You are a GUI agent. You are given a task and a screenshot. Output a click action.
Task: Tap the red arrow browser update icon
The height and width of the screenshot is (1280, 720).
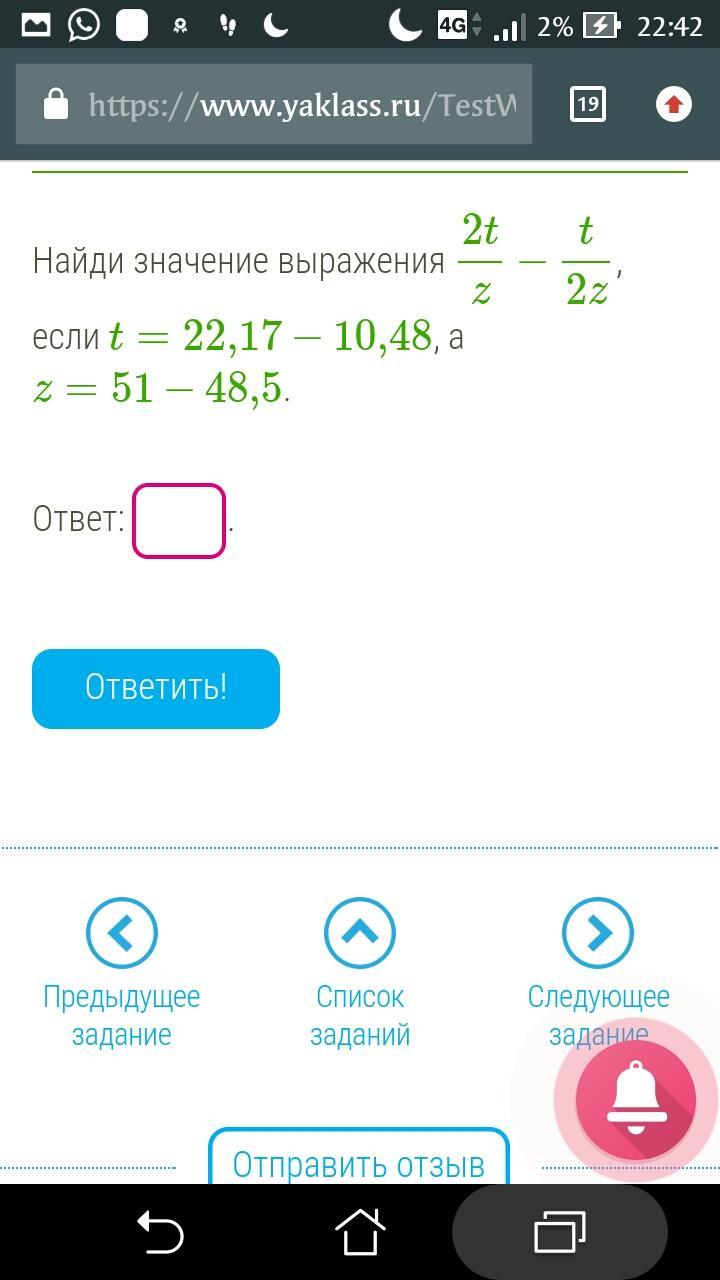pyautogui.click(x=674, y=104)
